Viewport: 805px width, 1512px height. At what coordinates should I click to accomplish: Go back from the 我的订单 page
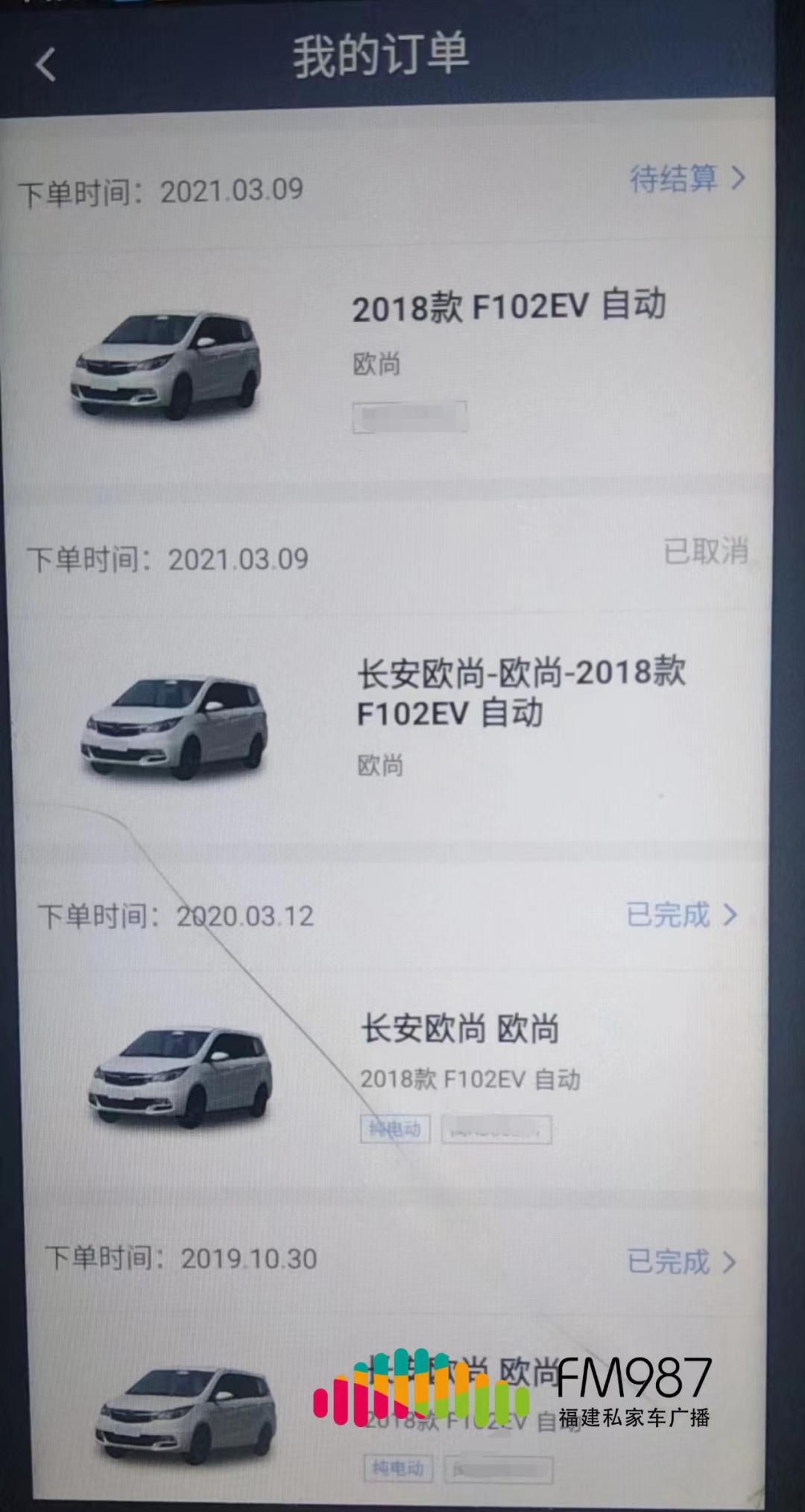point(46,64)
